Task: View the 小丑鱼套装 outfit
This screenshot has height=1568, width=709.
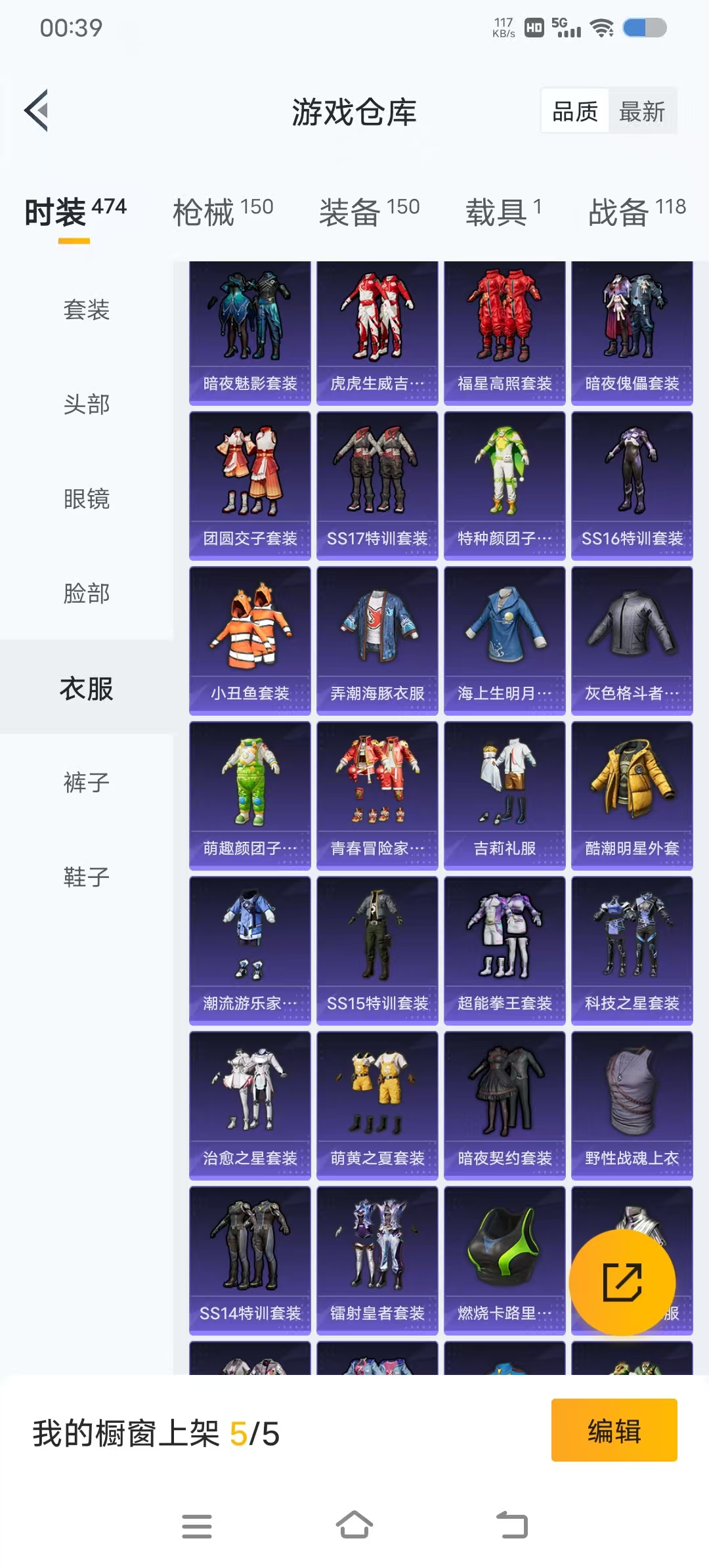Action: (249, 641)
